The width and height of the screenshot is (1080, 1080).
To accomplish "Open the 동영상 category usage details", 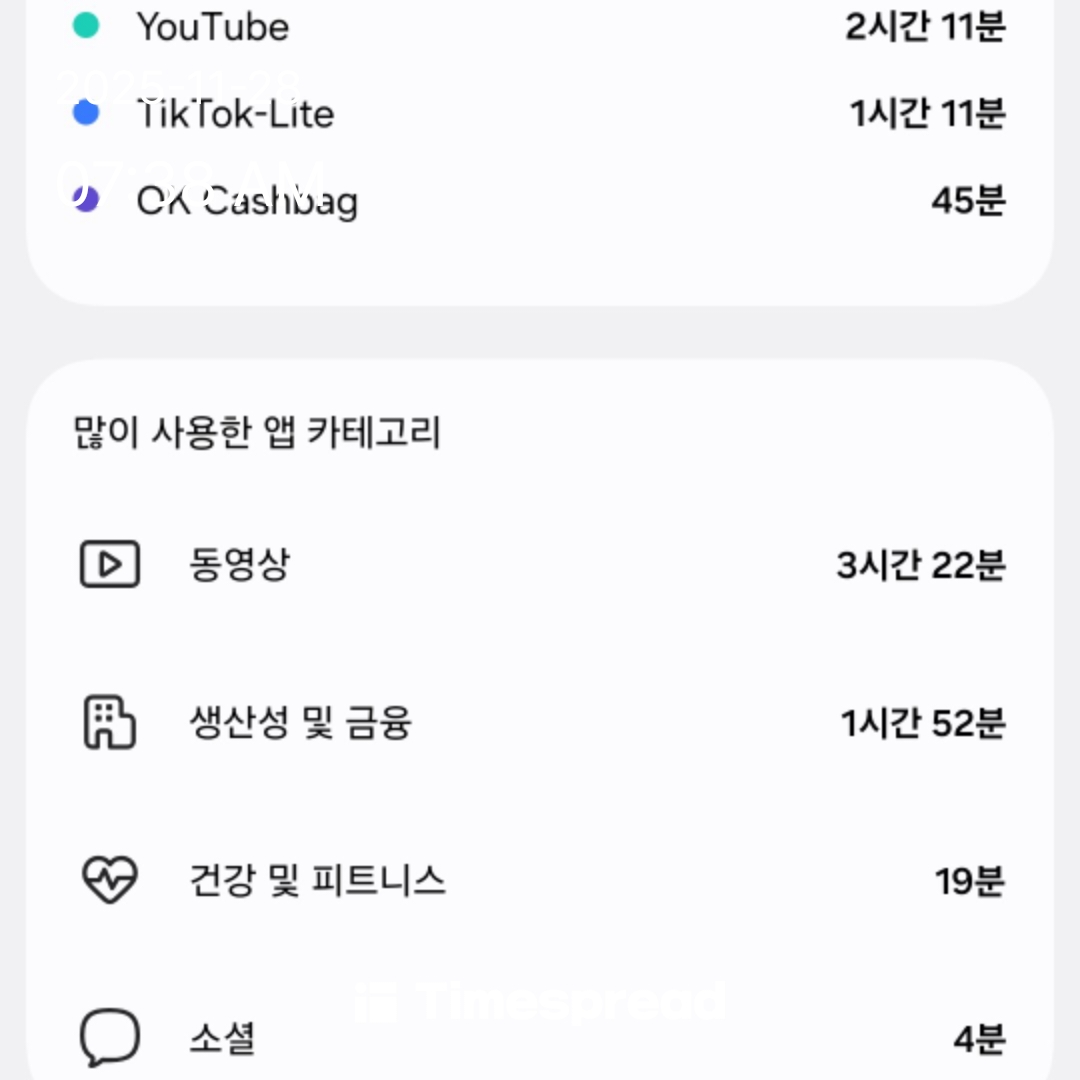I will (x=540, y=566).
